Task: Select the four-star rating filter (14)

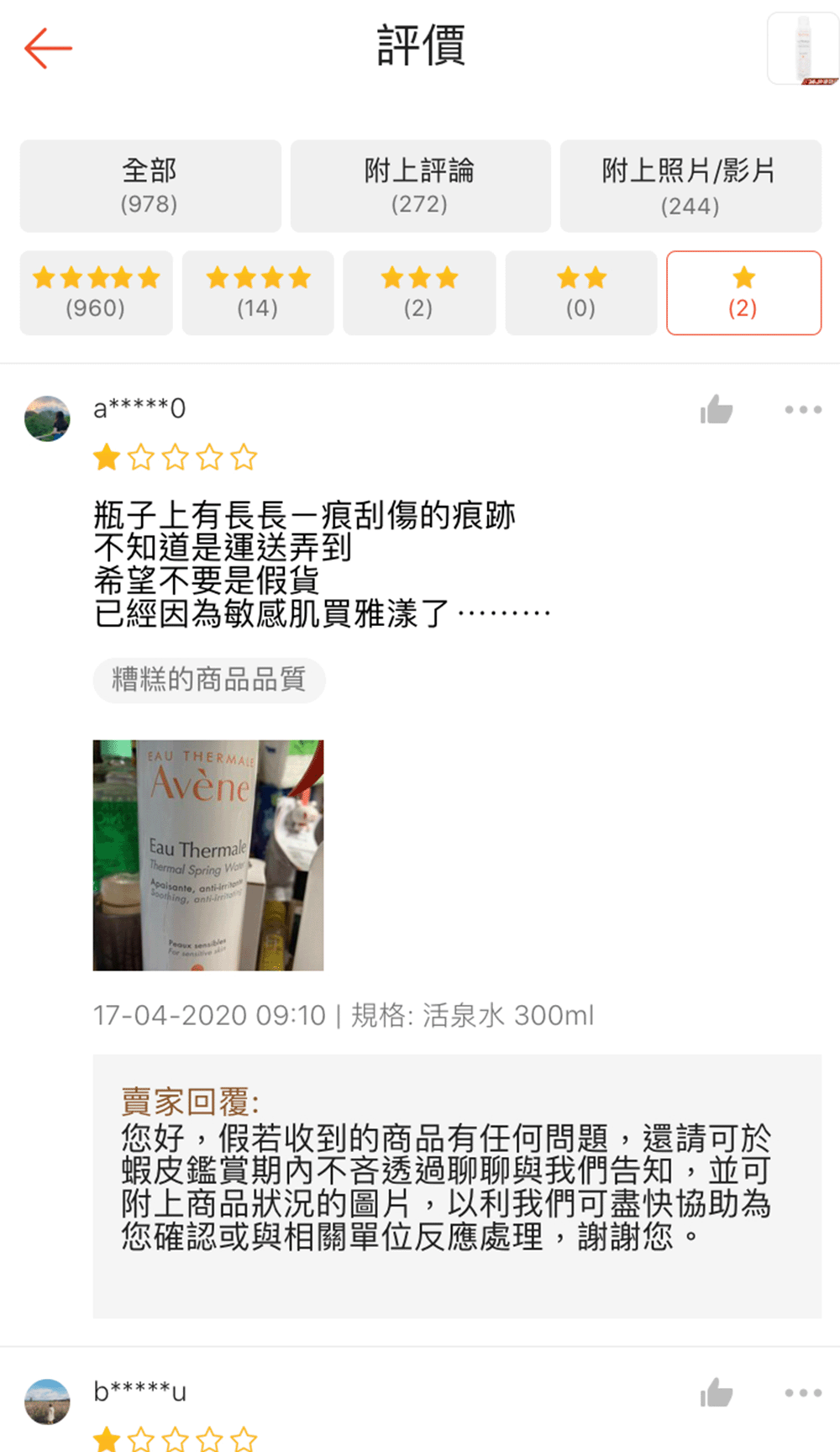Action: tap(257, 292)
